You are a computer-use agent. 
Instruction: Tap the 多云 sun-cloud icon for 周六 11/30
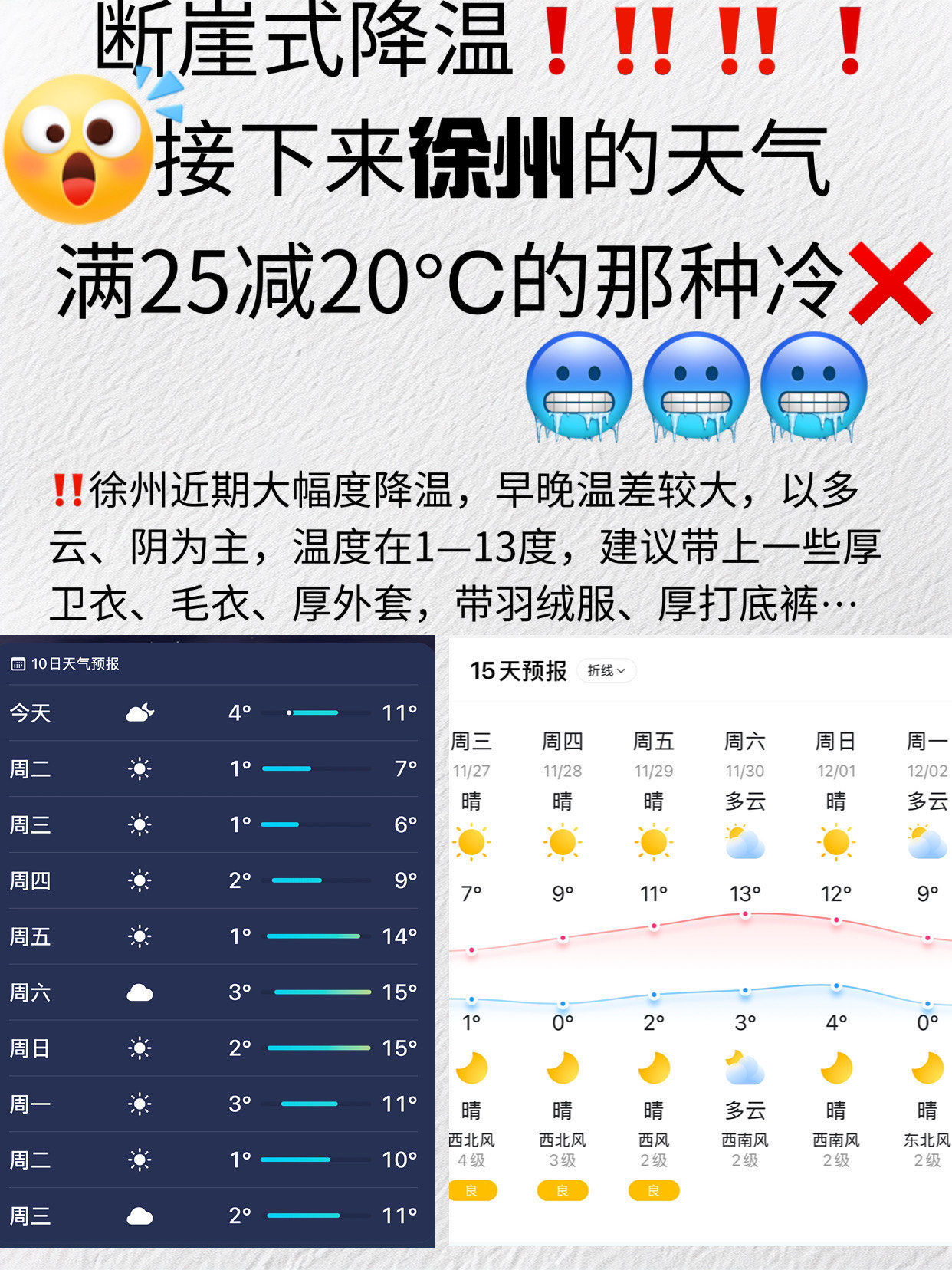click(x=744, y=842)
